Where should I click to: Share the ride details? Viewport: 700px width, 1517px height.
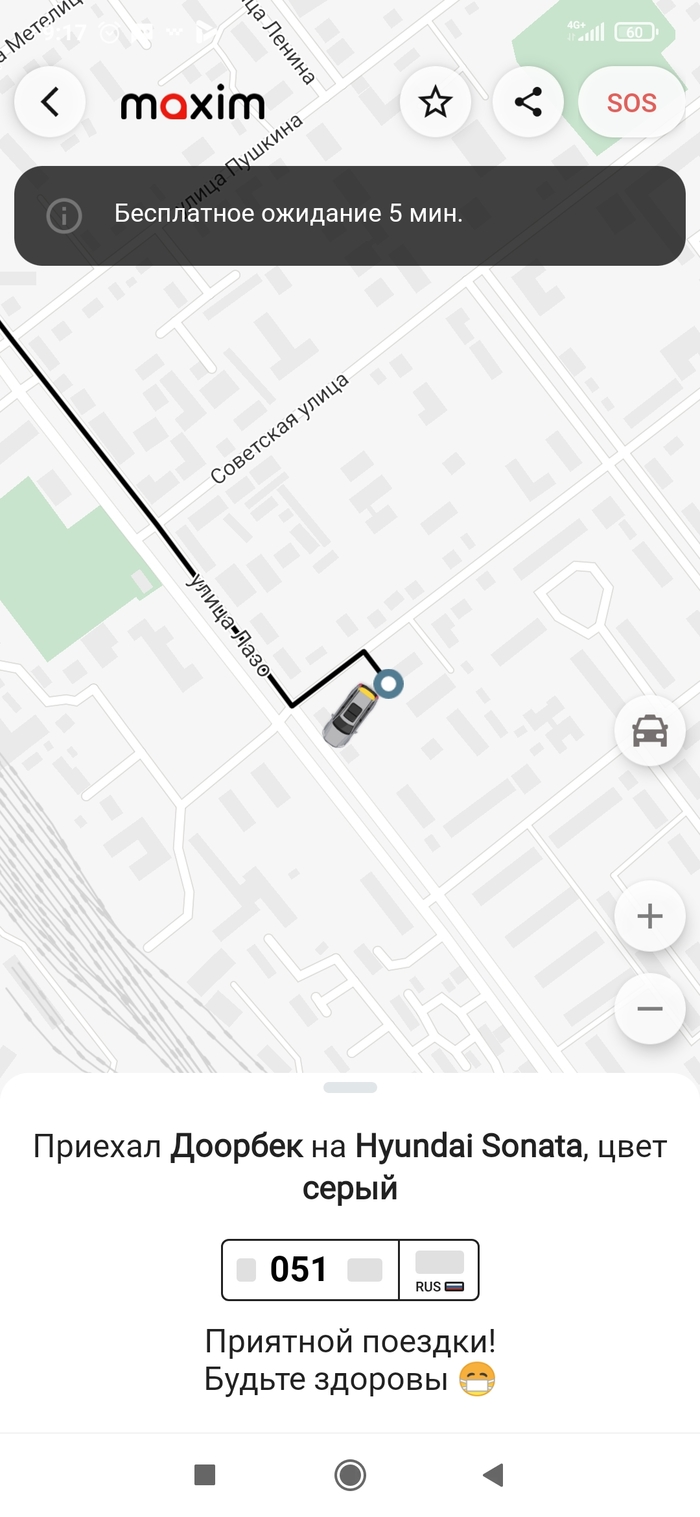pos(528,102)
